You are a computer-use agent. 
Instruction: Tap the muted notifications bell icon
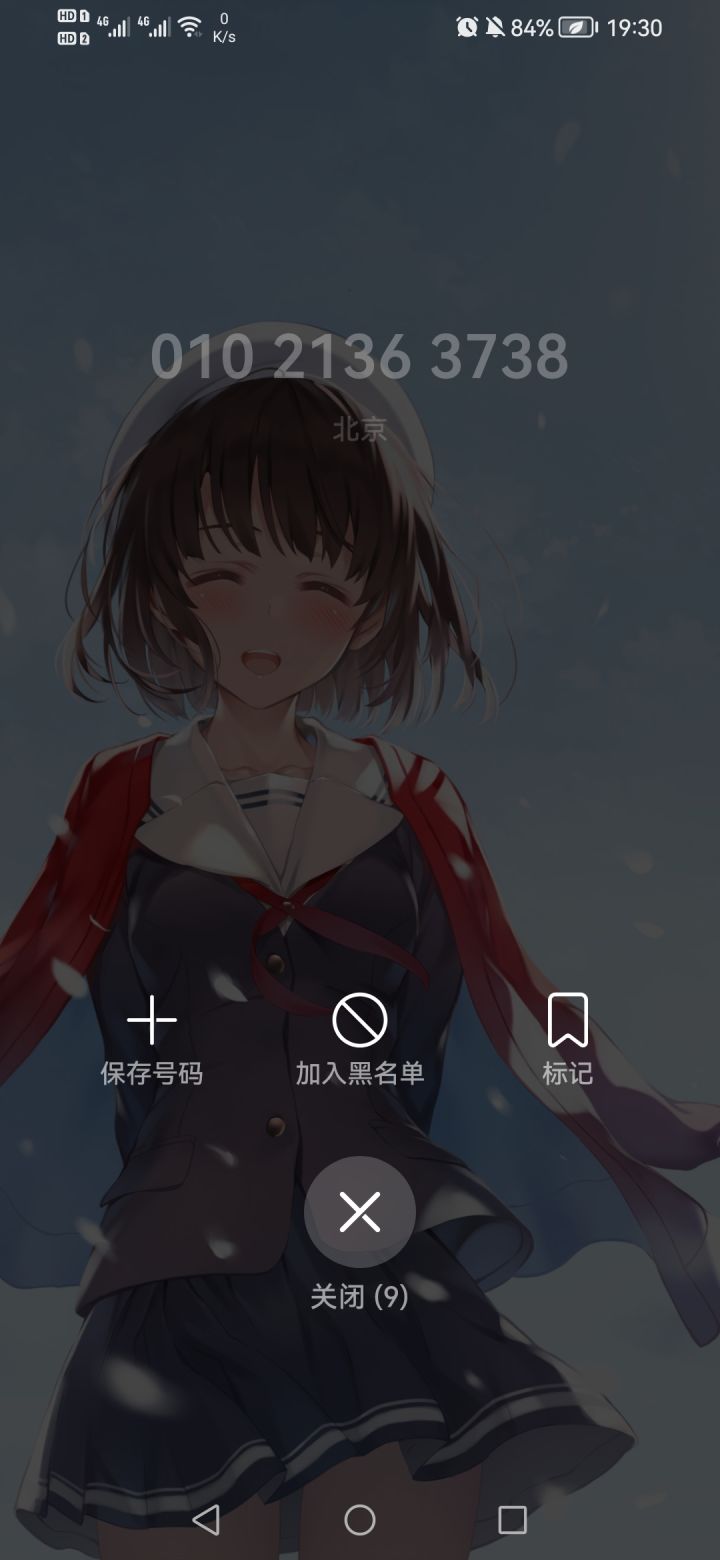coord(496,28)
